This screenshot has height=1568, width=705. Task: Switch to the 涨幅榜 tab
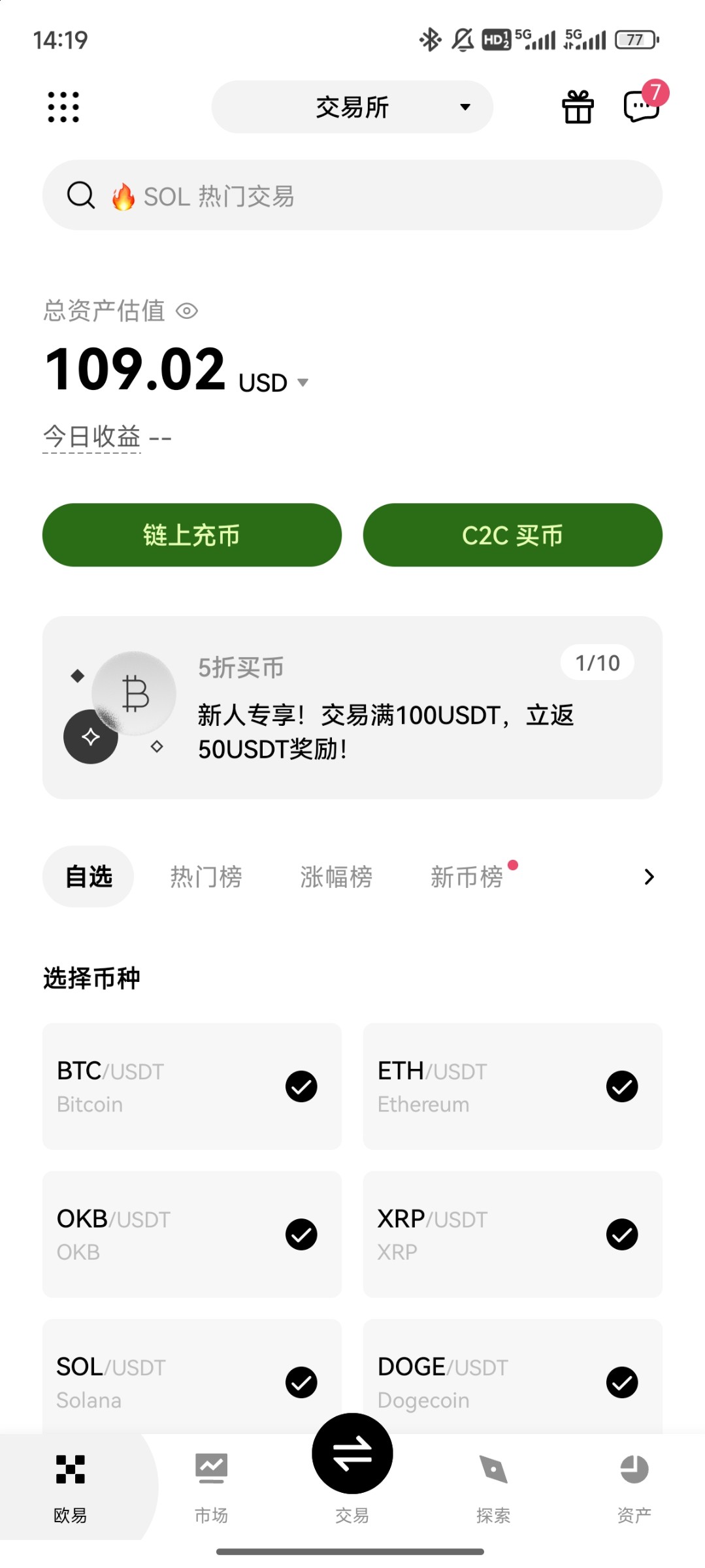click(x=336, y=877)
